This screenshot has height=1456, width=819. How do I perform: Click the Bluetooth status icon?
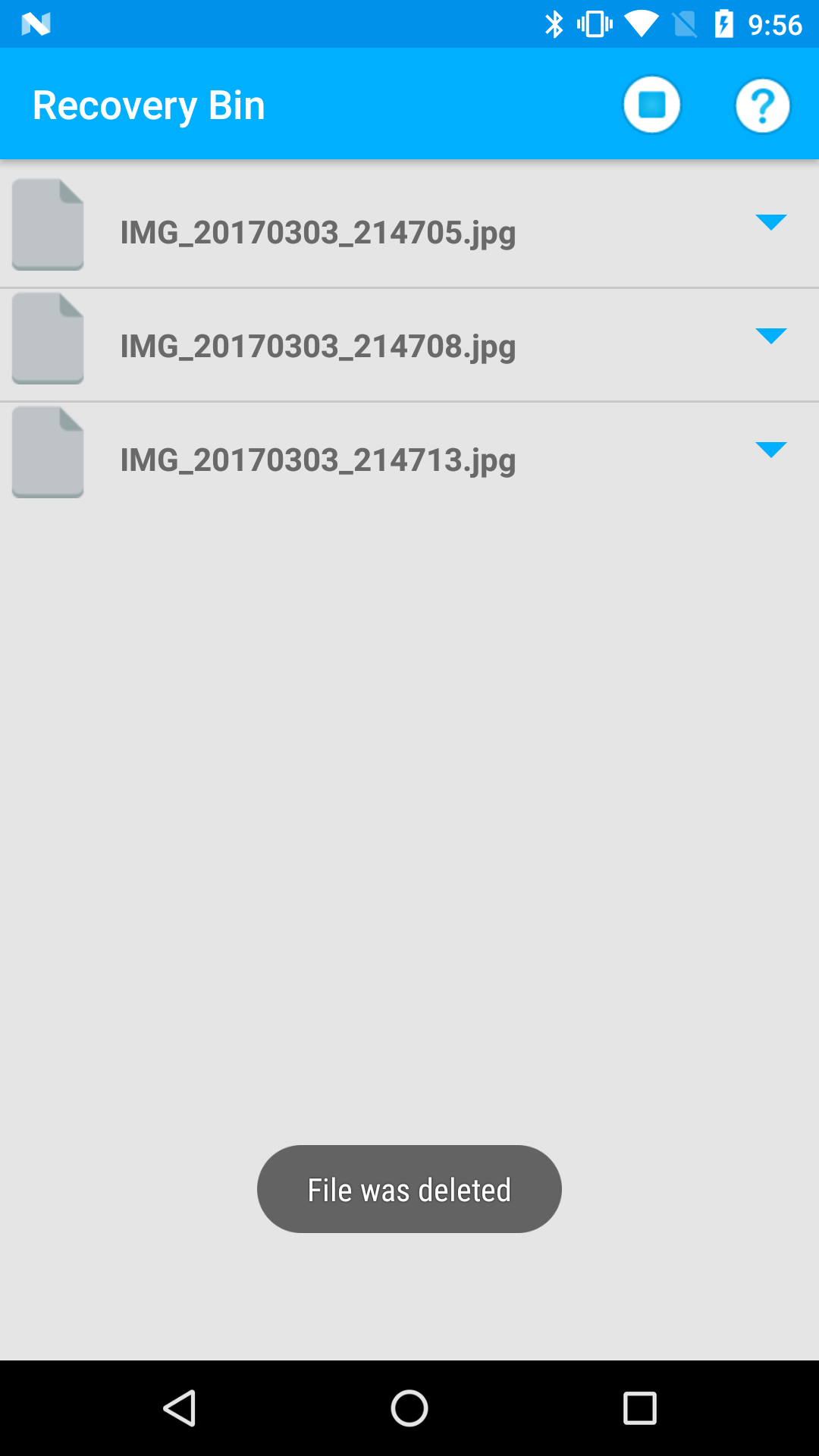coord(554,24)
